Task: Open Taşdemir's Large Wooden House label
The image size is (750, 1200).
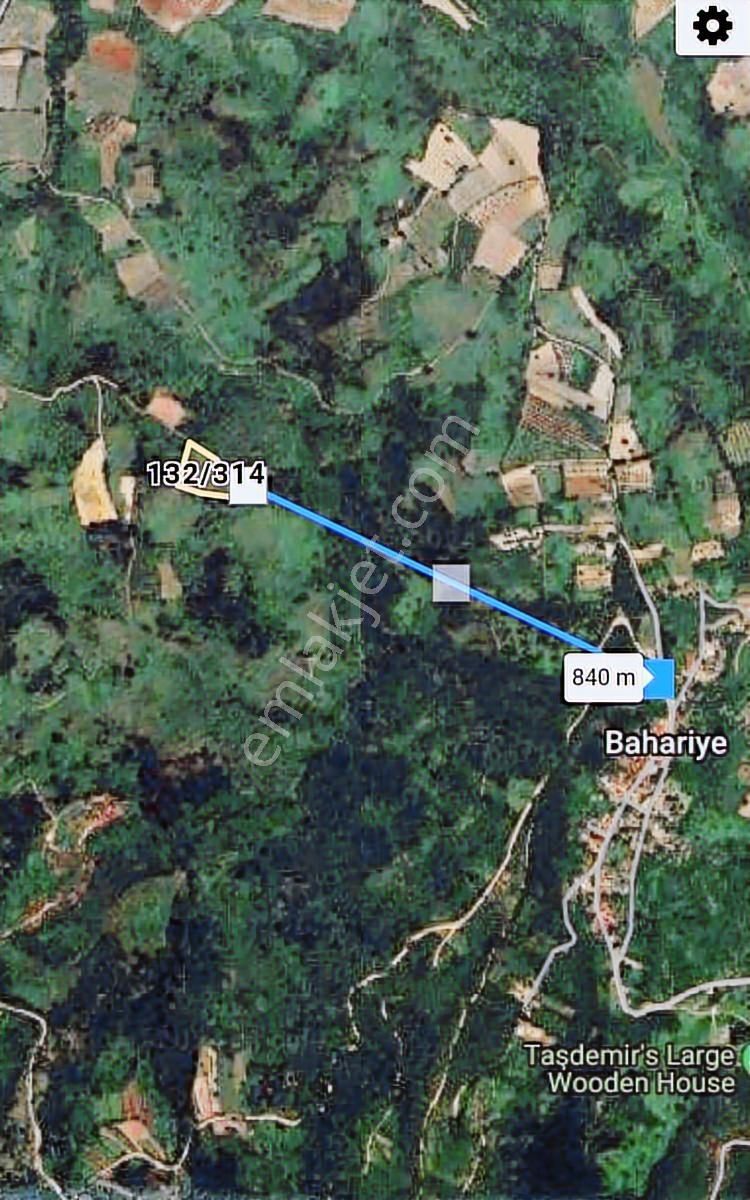Action: (631, 1068)
